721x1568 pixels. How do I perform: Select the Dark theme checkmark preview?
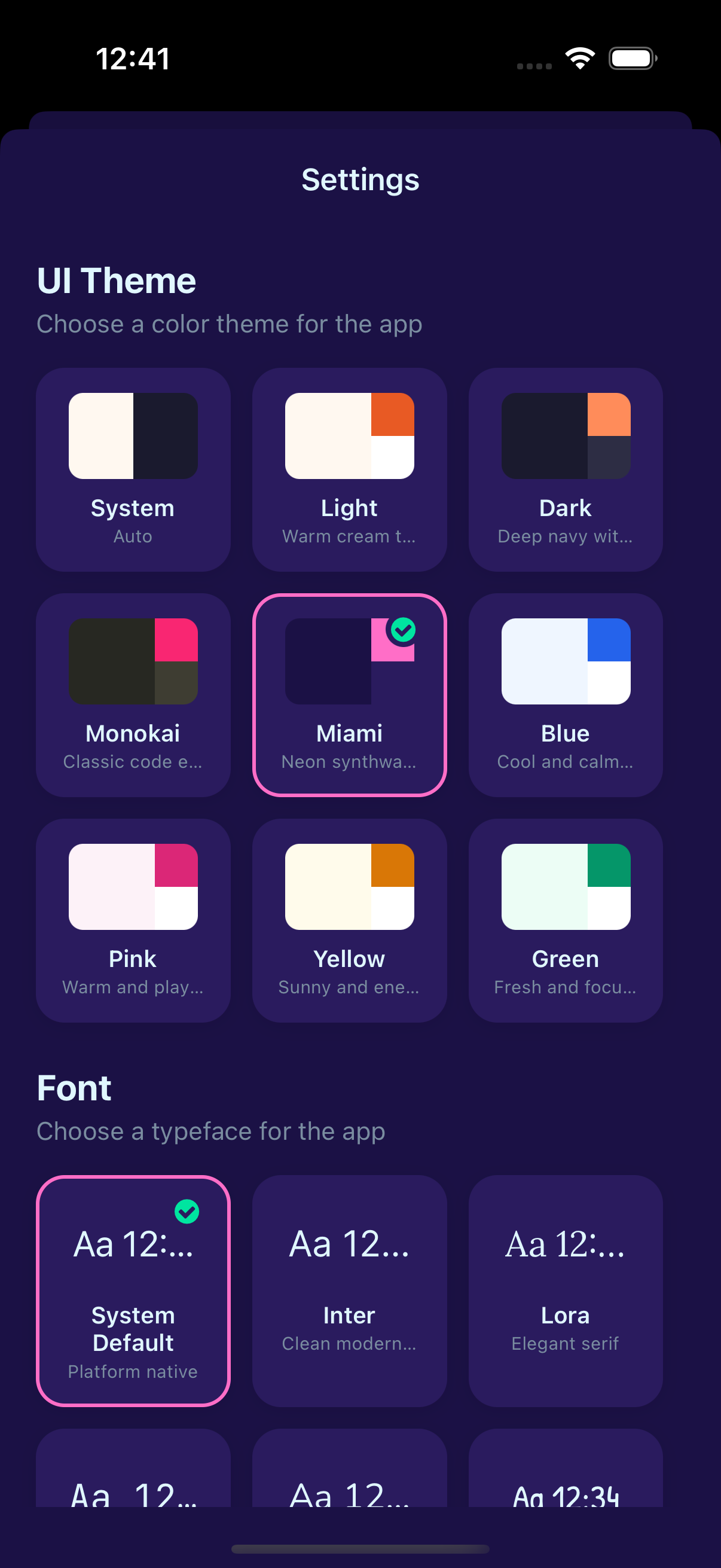[x=565, y=435]
